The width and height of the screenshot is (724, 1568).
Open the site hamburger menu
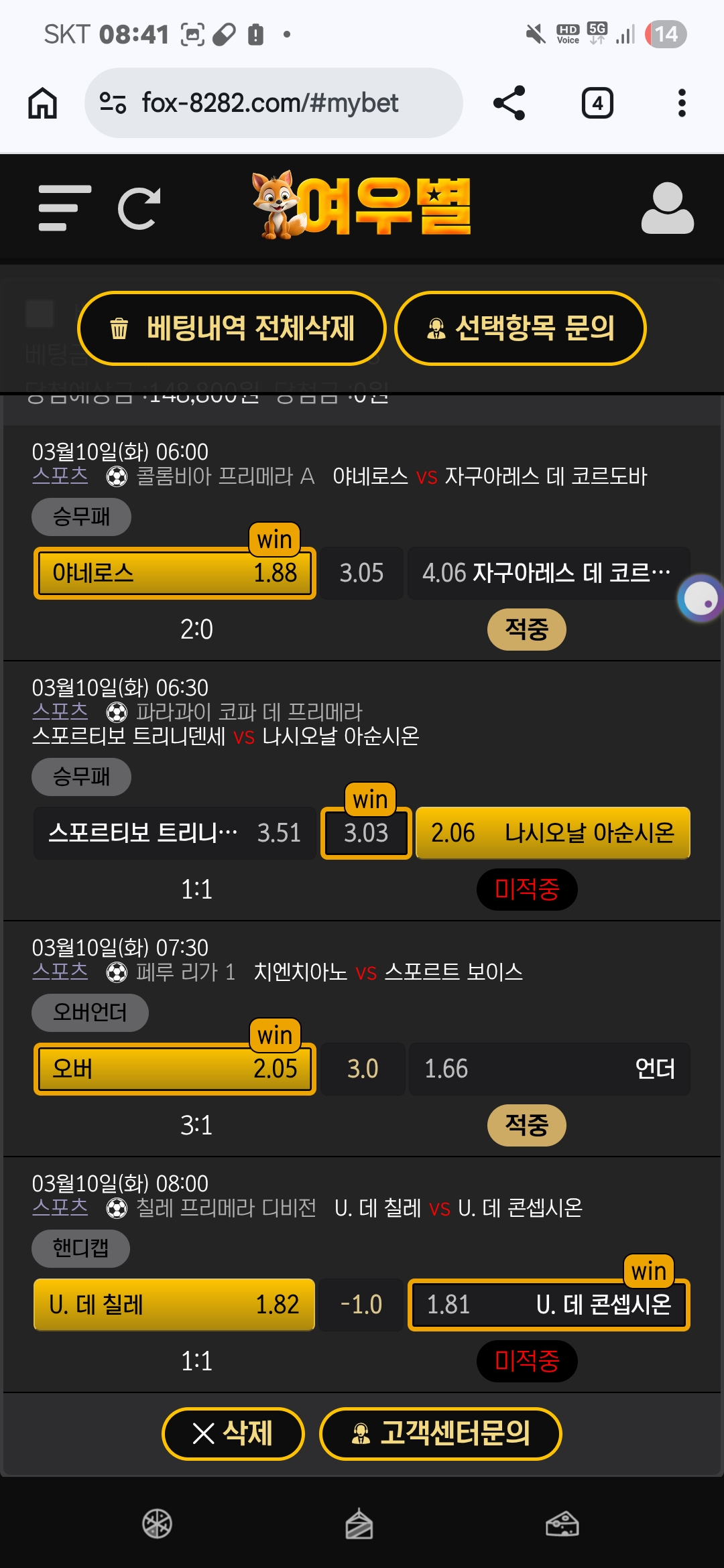(64, 208)
